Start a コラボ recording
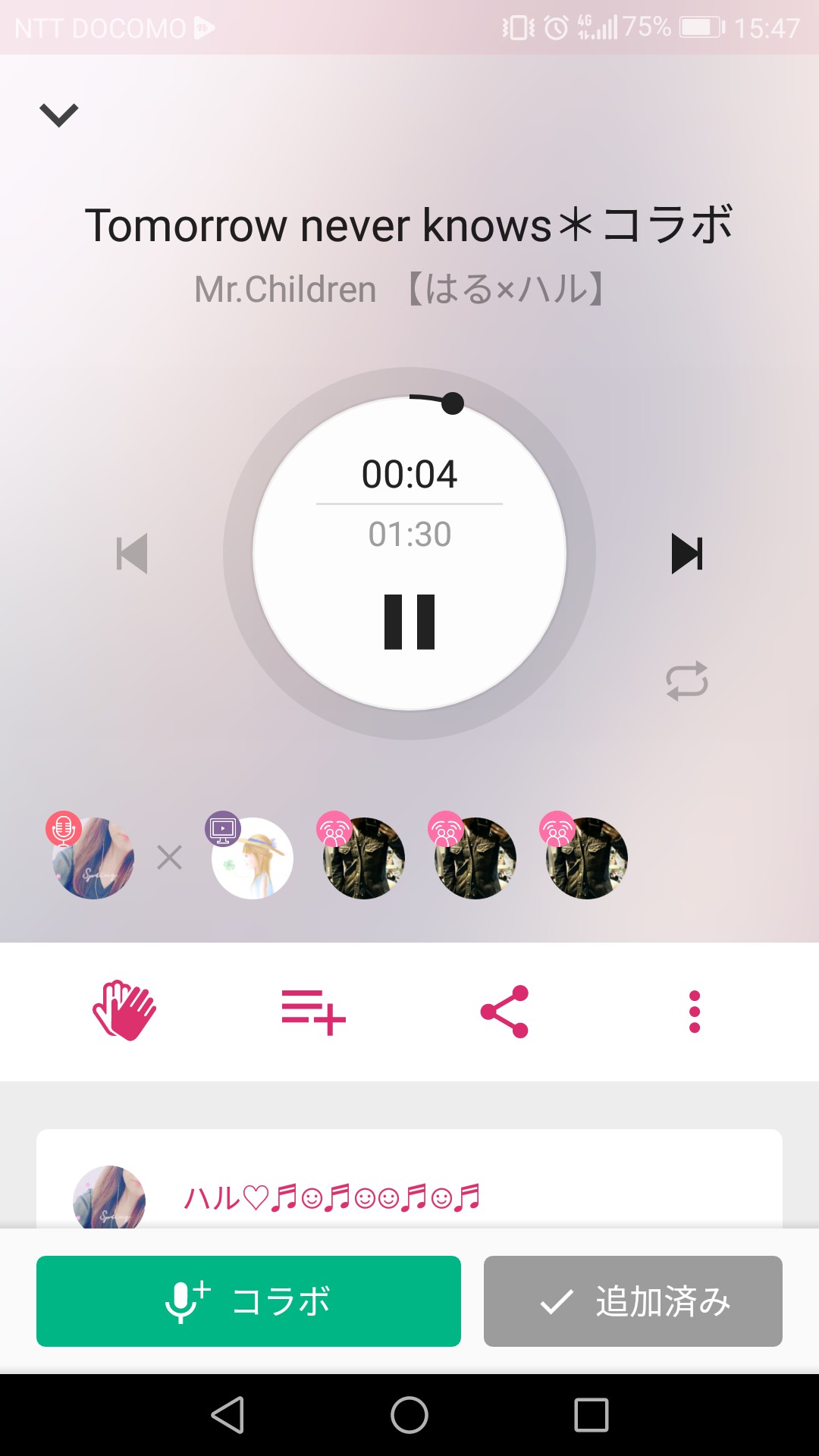 (x=249, y=1301)
